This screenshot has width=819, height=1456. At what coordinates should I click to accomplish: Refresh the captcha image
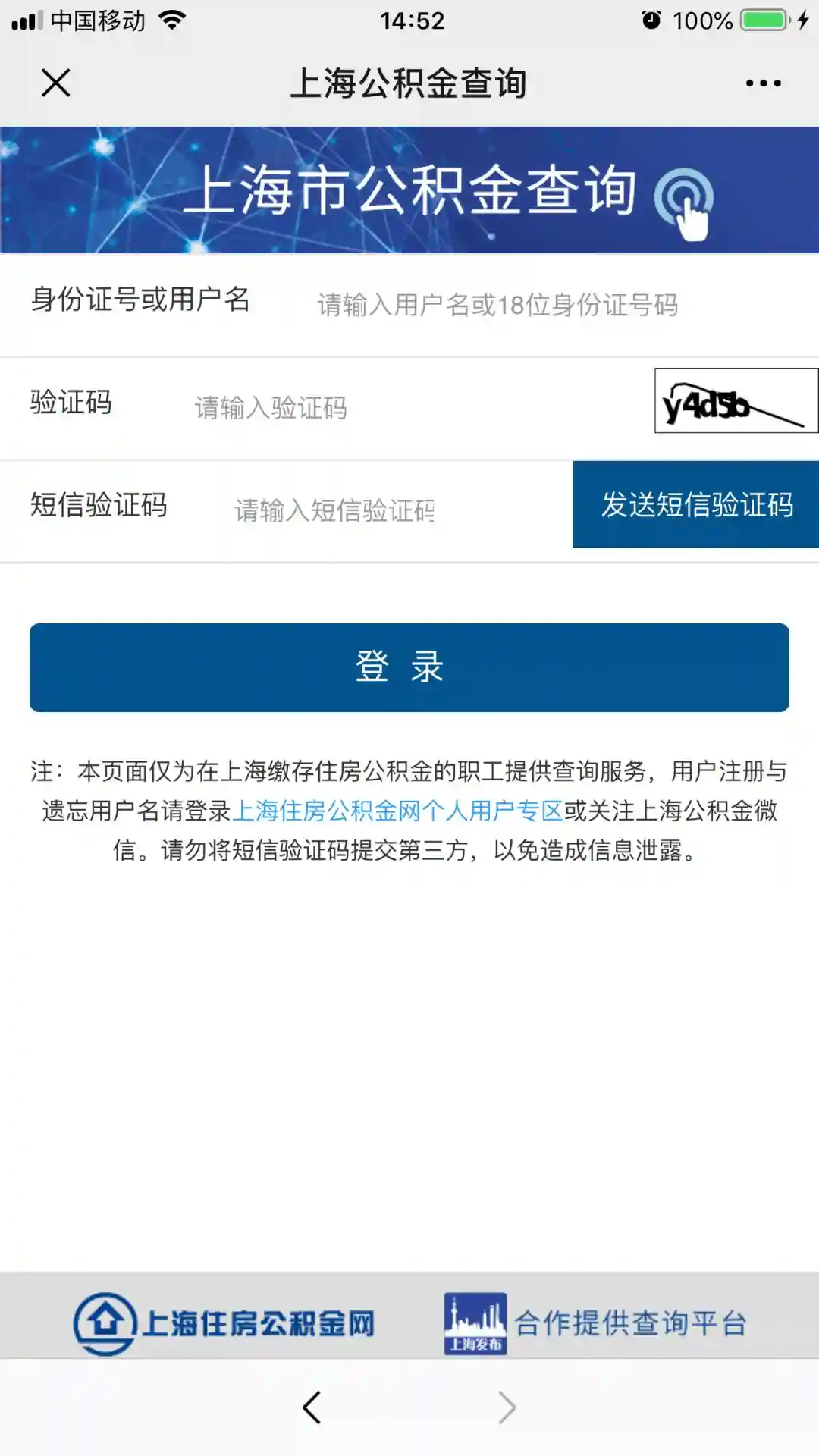736,400
